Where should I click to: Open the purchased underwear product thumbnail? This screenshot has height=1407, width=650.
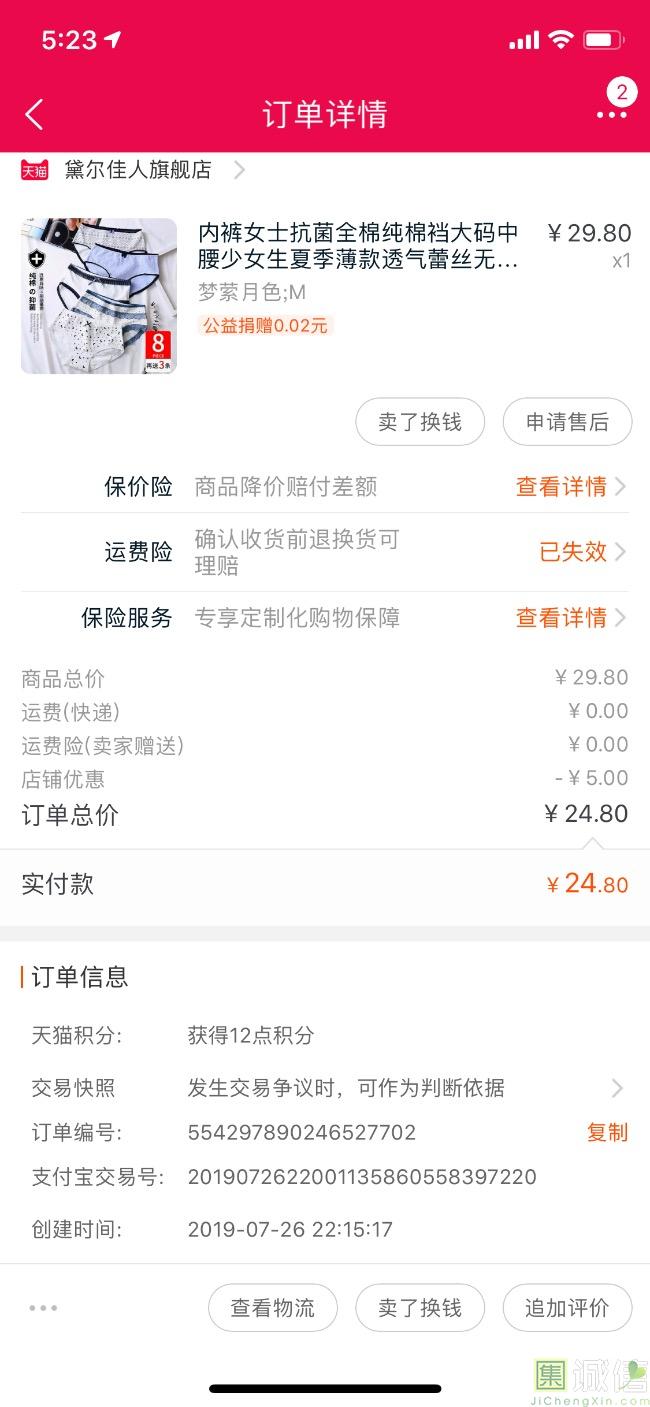(x=99, y=296)
